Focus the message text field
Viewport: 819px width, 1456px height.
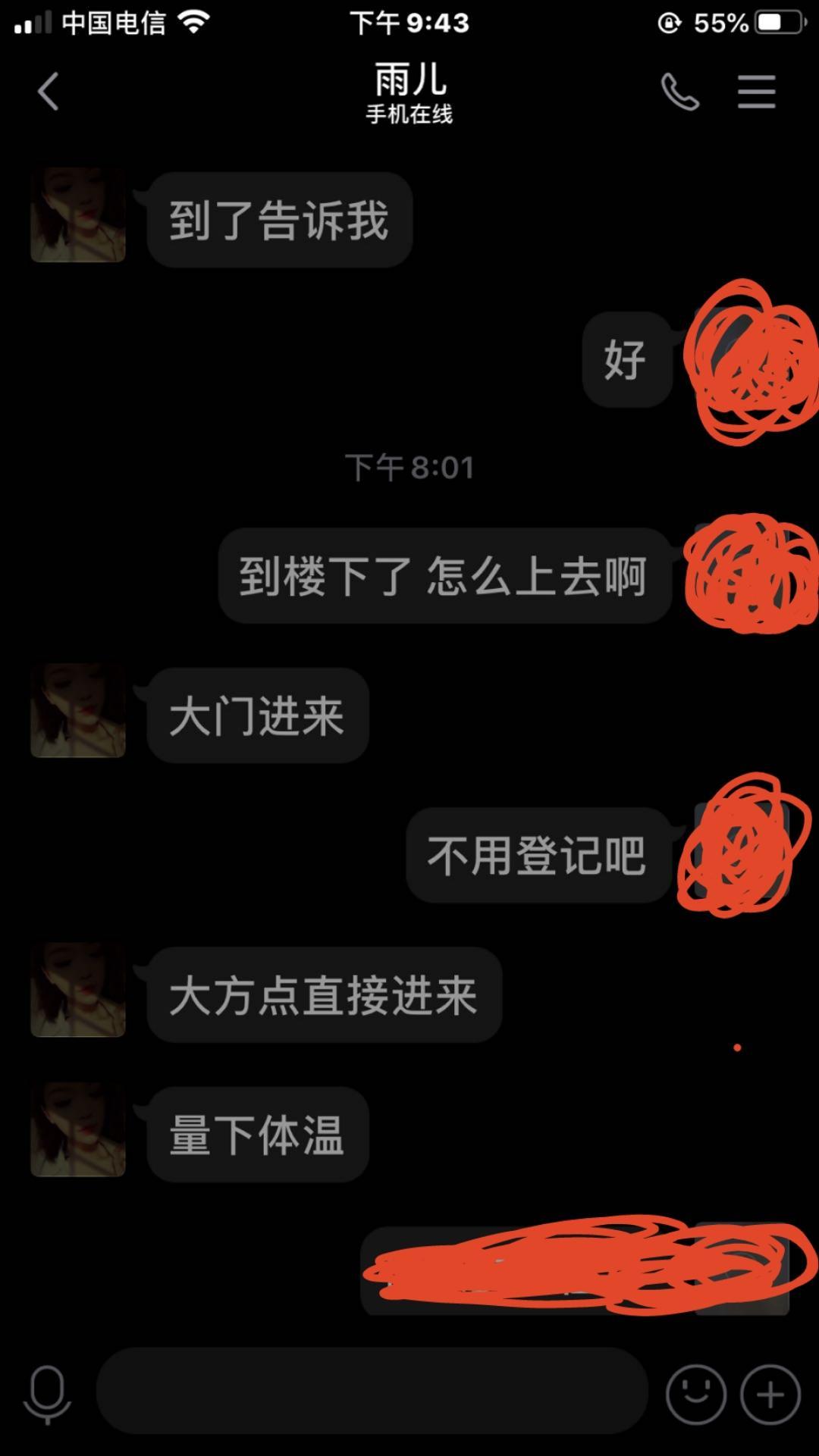(372, 1391)
